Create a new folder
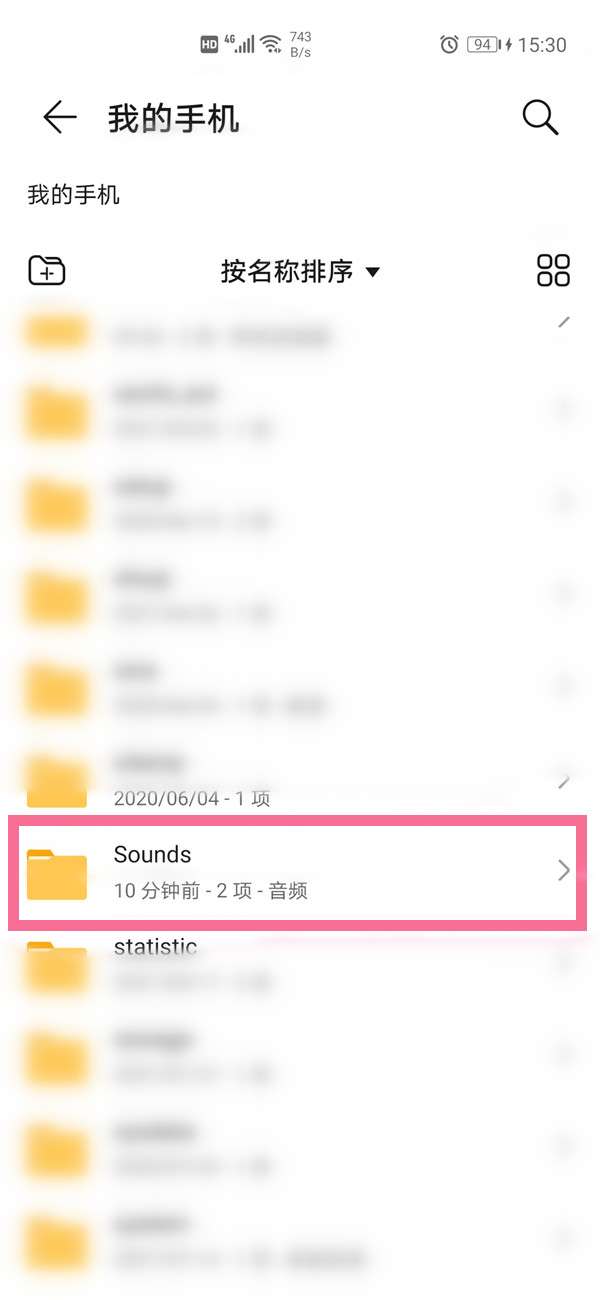The height and width of the screenshot is (1300, 600). (x=47, y=270)
